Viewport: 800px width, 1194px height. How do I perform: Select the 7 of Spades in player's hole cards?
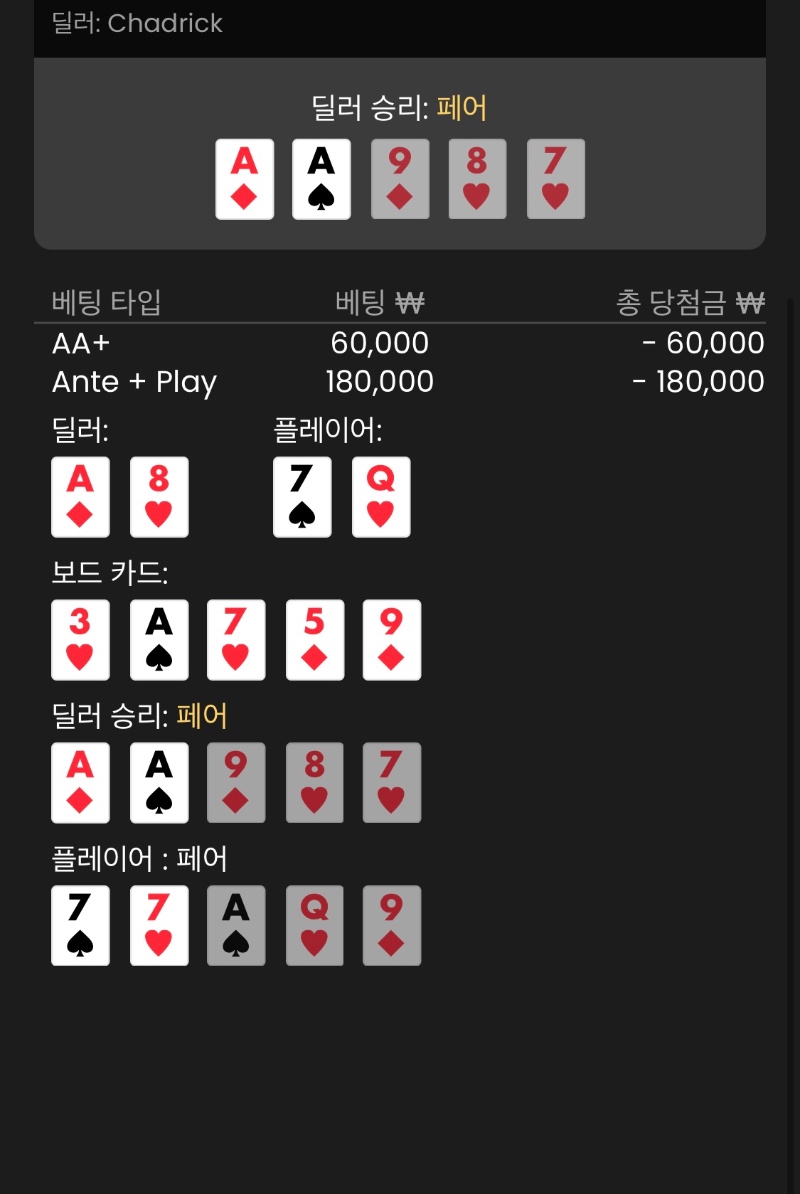point(302,497)
